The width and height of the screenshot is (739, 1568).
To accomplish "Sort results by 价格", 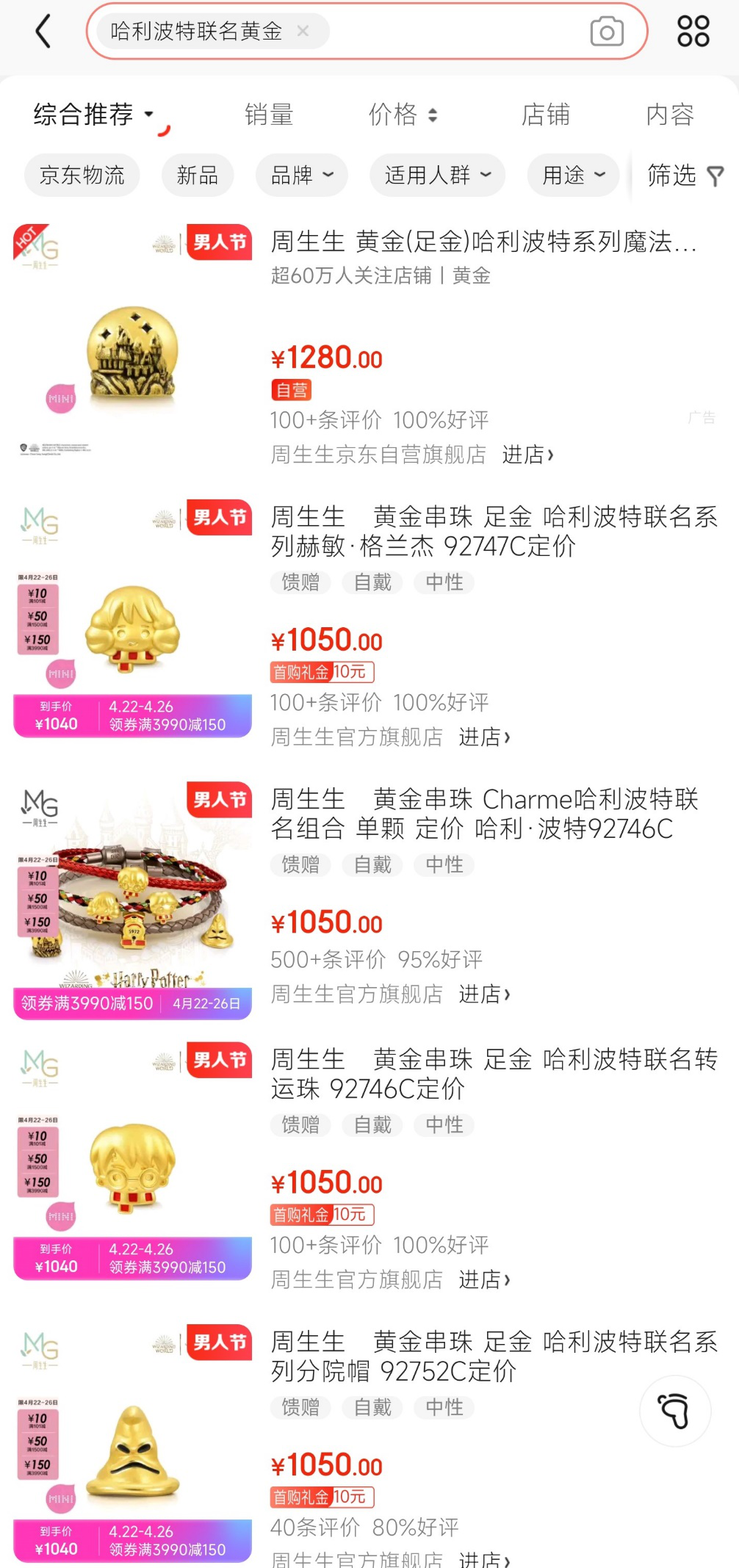I will point(402,115).
